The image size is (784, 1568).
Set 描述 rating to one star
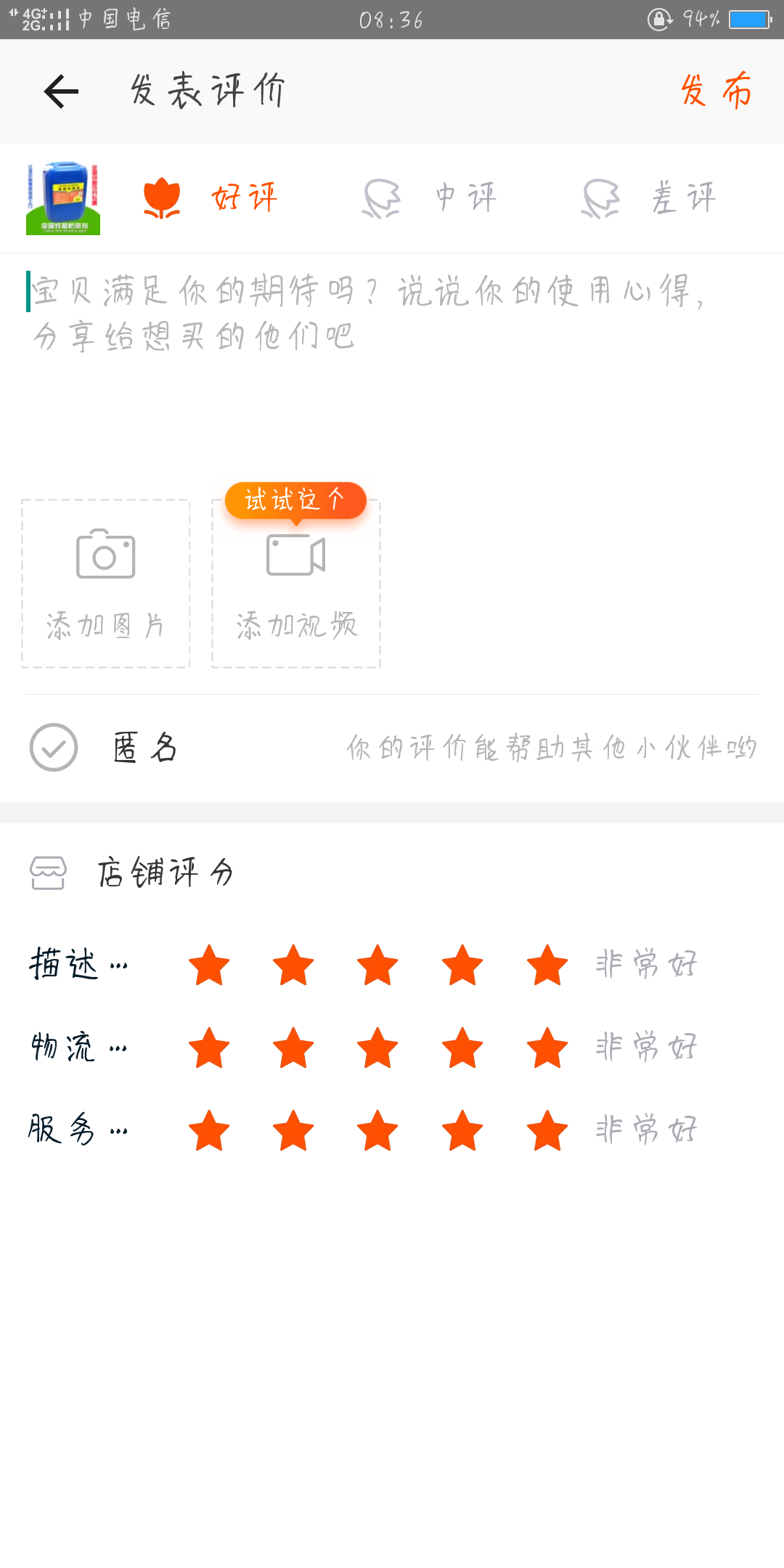tap(209, 965)
